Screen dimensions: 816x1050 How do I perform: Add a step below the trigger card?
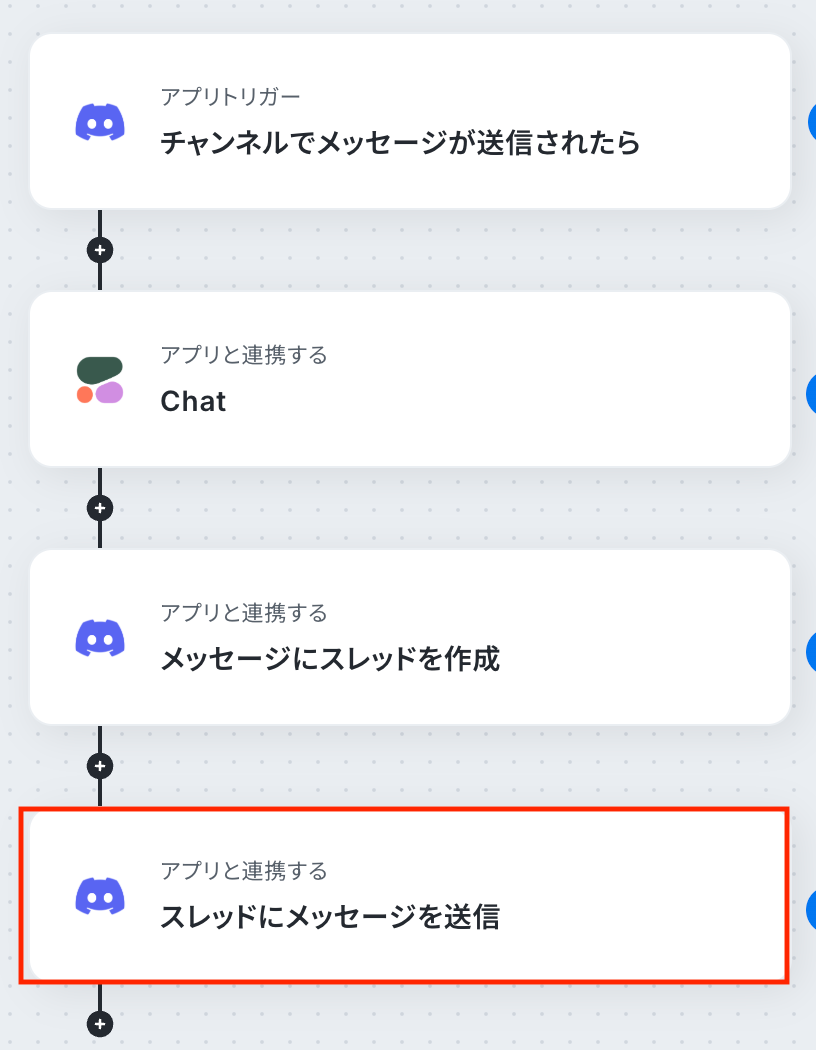(100, 250)
